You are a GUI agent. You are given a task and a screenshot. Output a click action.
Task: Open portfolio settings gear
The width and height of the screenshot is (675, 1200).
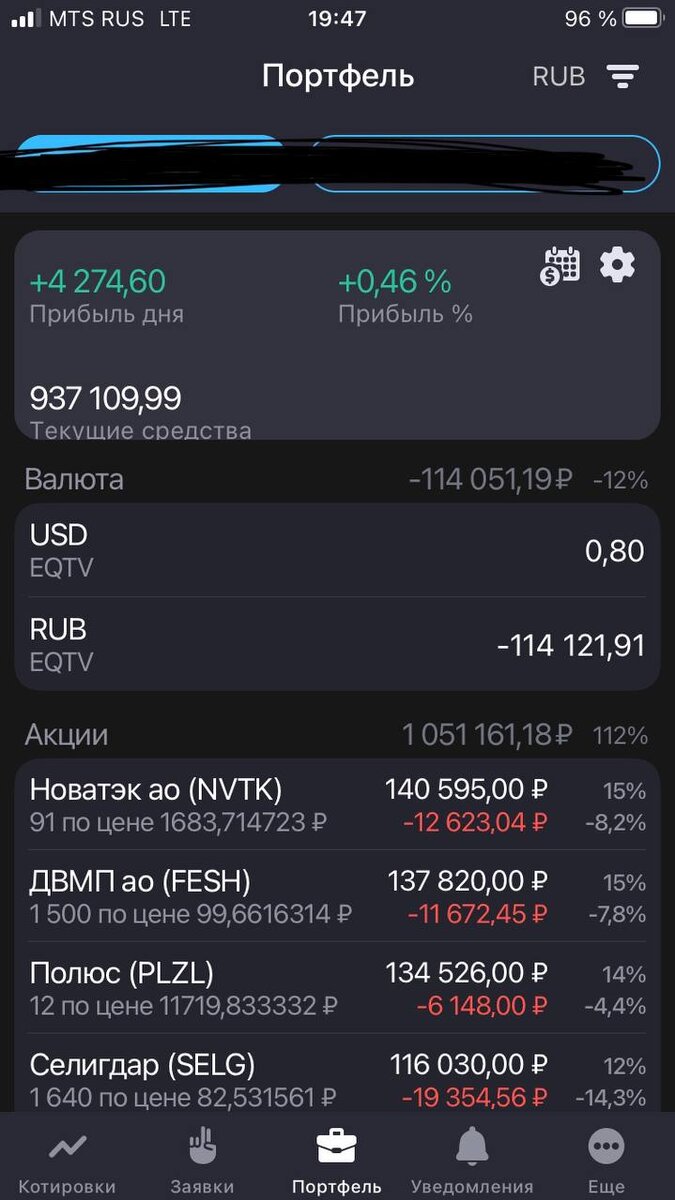click(x=617, y=265)
